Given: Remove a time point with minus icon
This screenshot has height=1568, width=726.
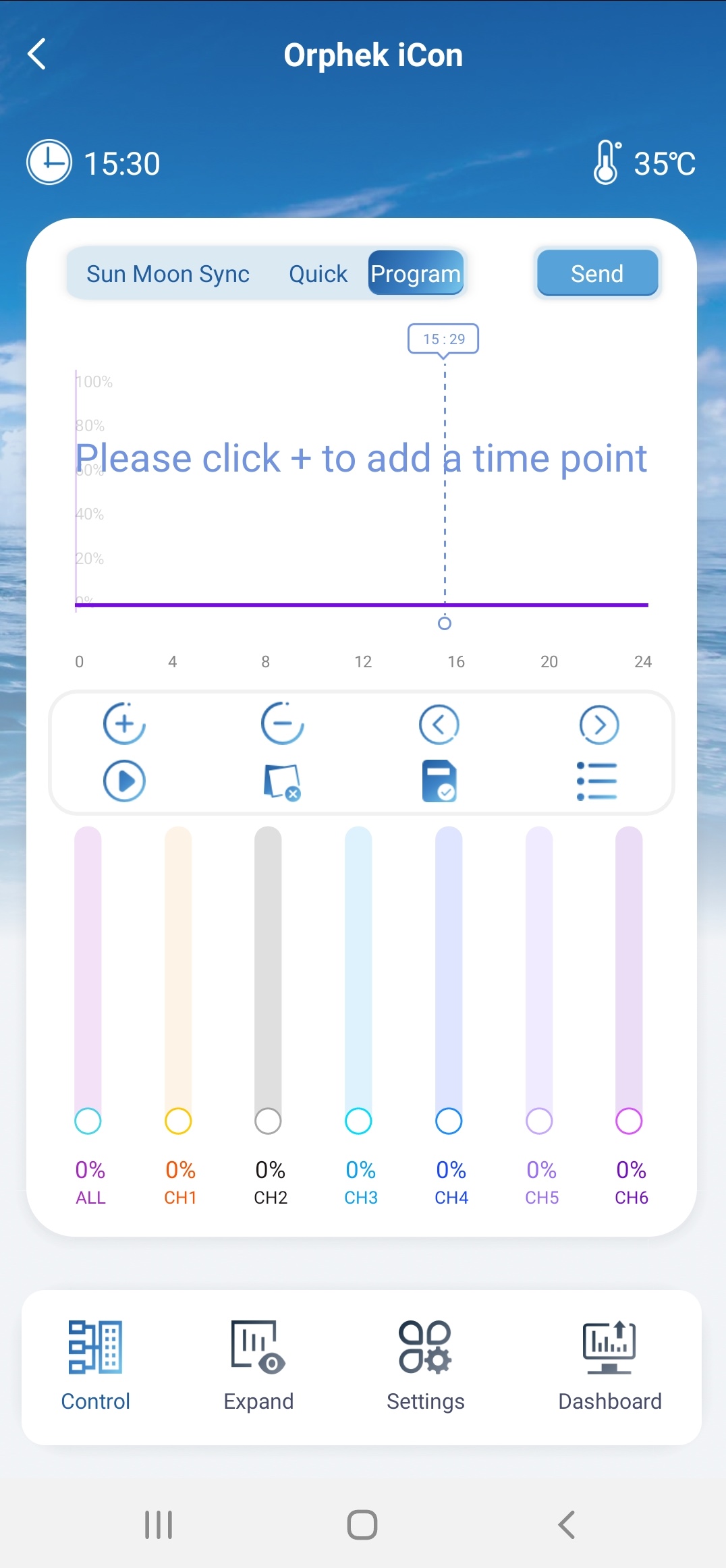Looking at the screenshot, I should 283,724.
